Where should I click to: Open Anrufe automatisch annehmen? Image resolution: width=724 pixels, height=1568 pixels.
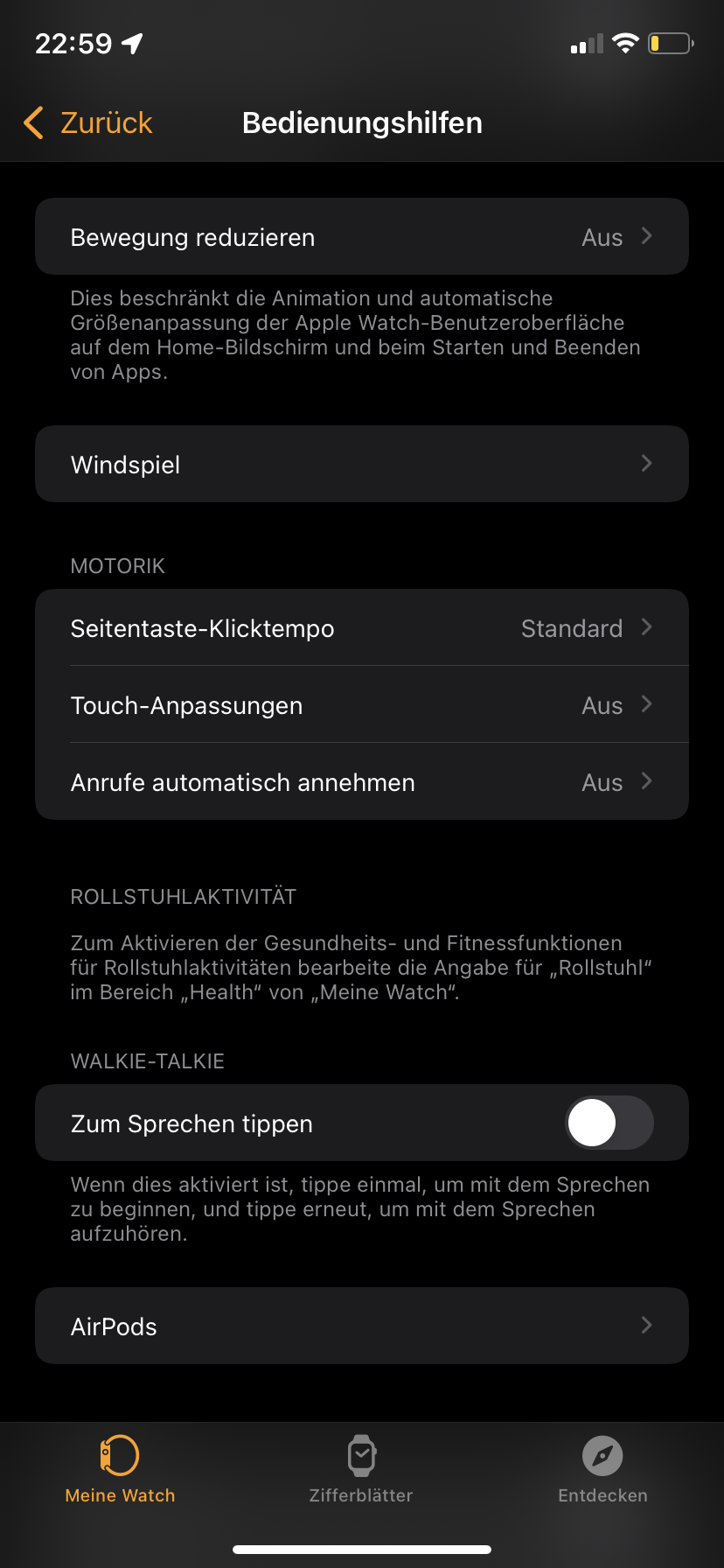pyautogui.click(x=362, y=782)
